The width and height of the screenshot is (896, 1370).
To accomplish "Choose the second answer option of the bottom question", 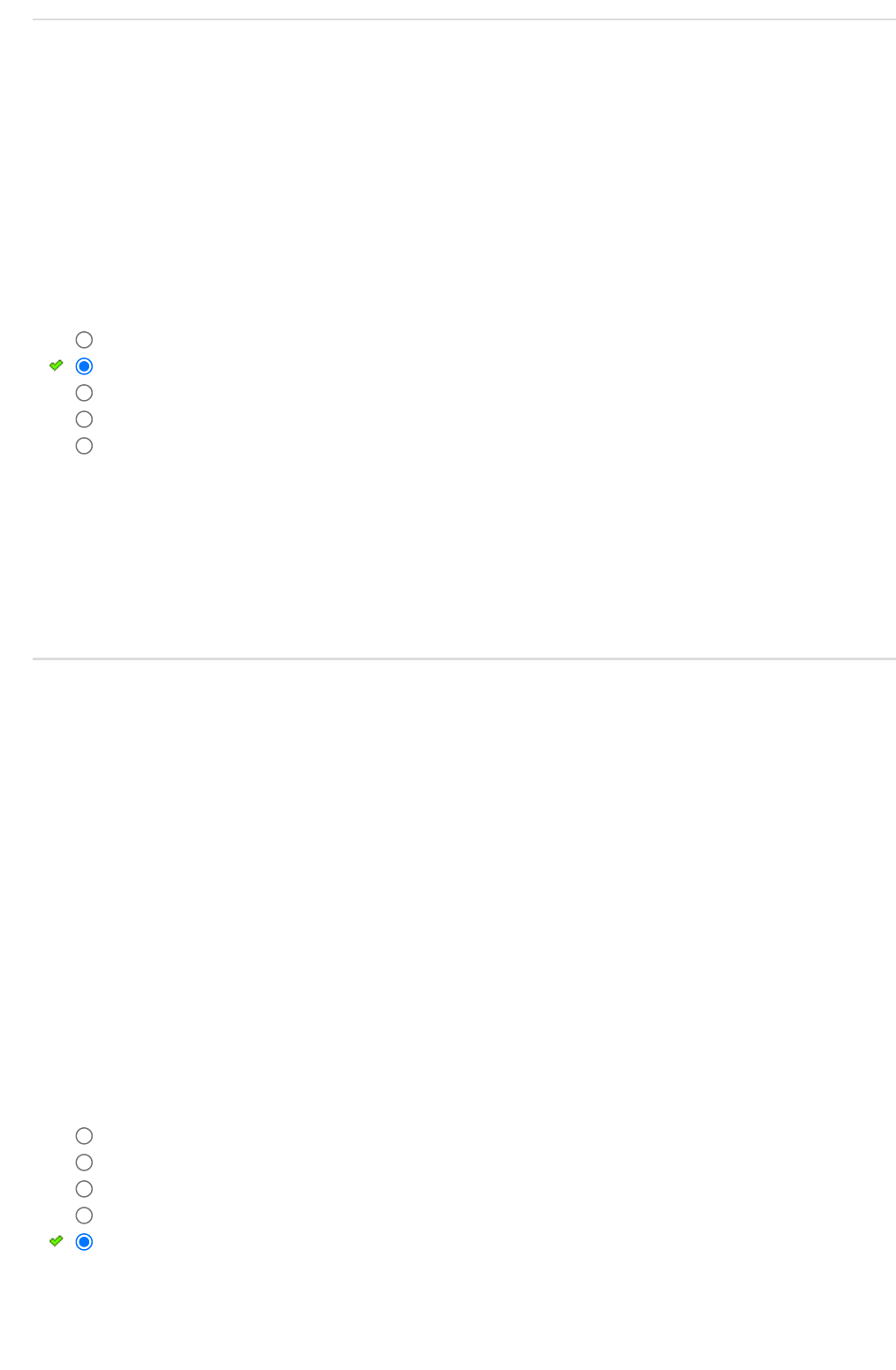I will point(84,1163).
